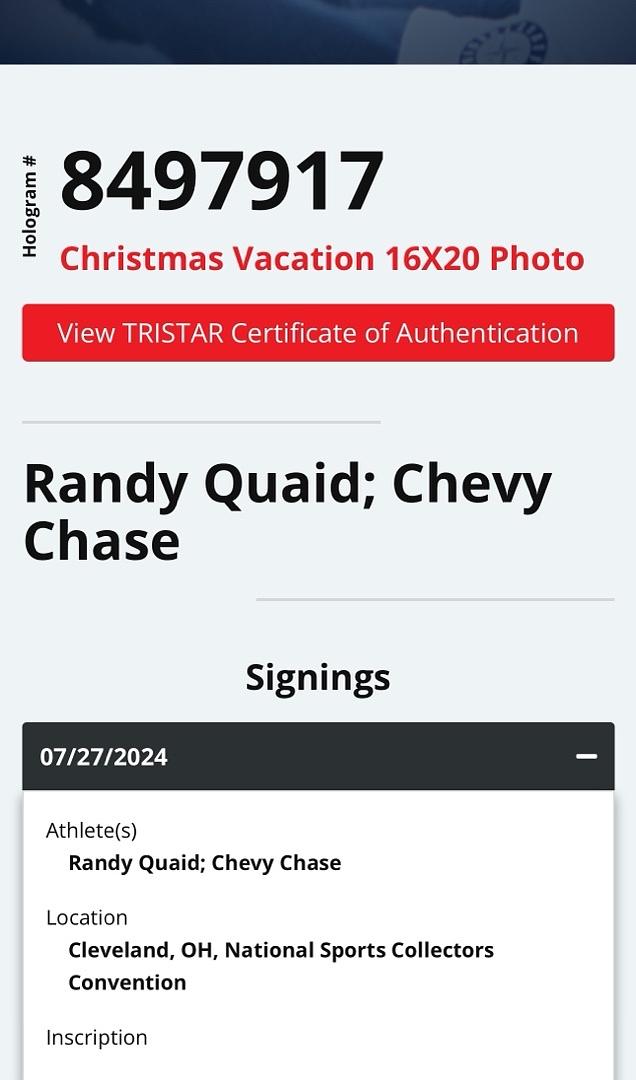Collapse the 07/27/2024 signing section

pos(586,756)
